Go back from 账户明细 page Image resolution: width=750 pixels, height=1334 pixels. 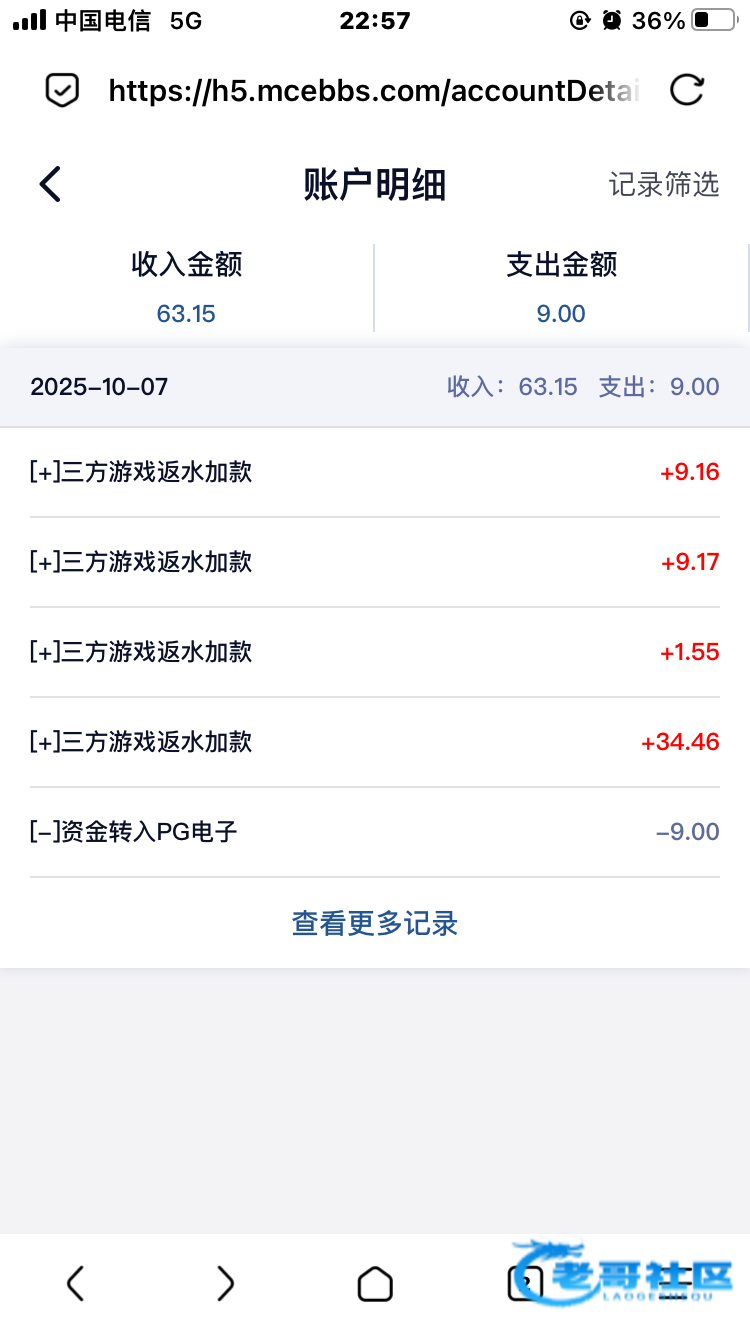[x=50, y=184]
